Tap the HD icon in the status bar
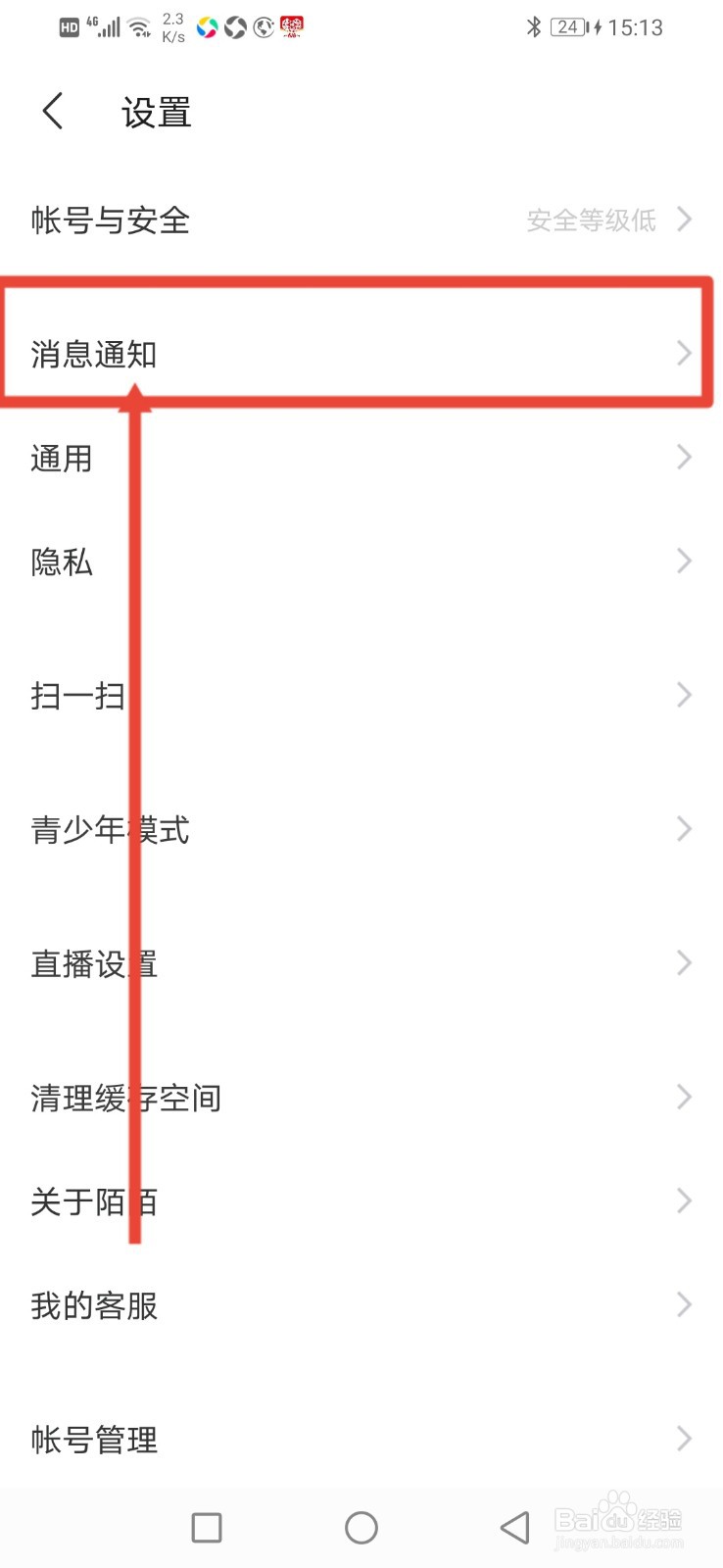The width and height of the screenshot is (723, 1568). click(68, 26)
